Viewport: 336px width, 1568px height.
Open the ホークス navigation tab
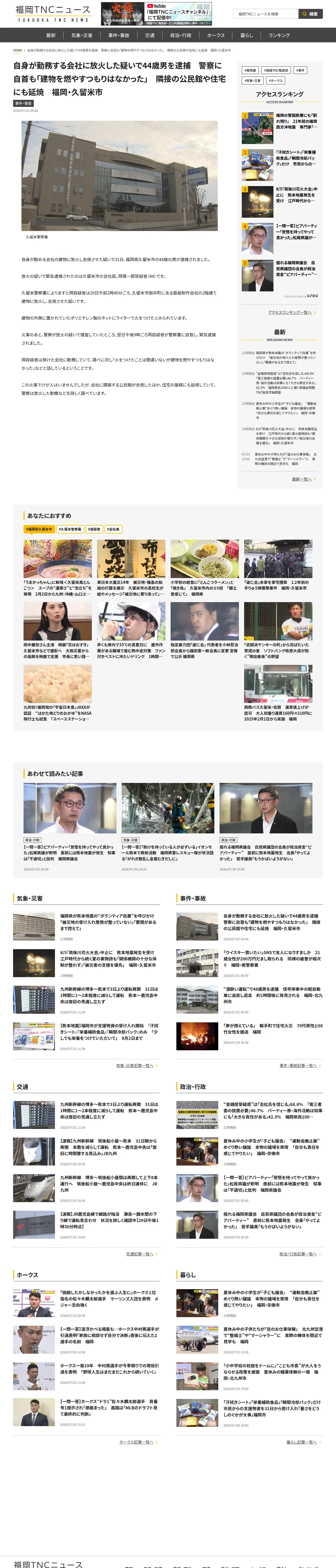(216, 35)
